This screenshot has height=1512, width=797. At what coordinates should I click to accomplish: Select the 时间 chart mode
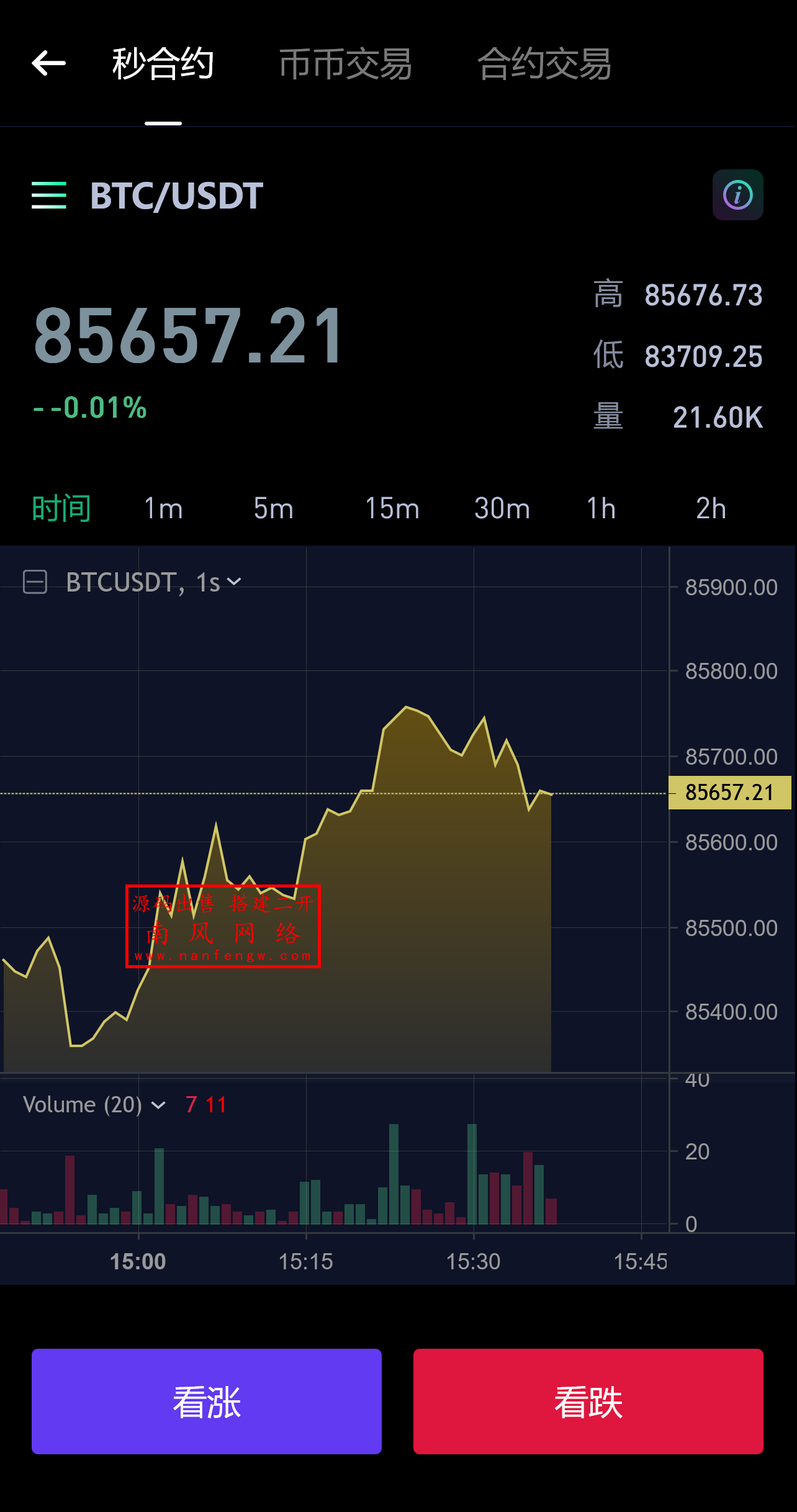61,508
